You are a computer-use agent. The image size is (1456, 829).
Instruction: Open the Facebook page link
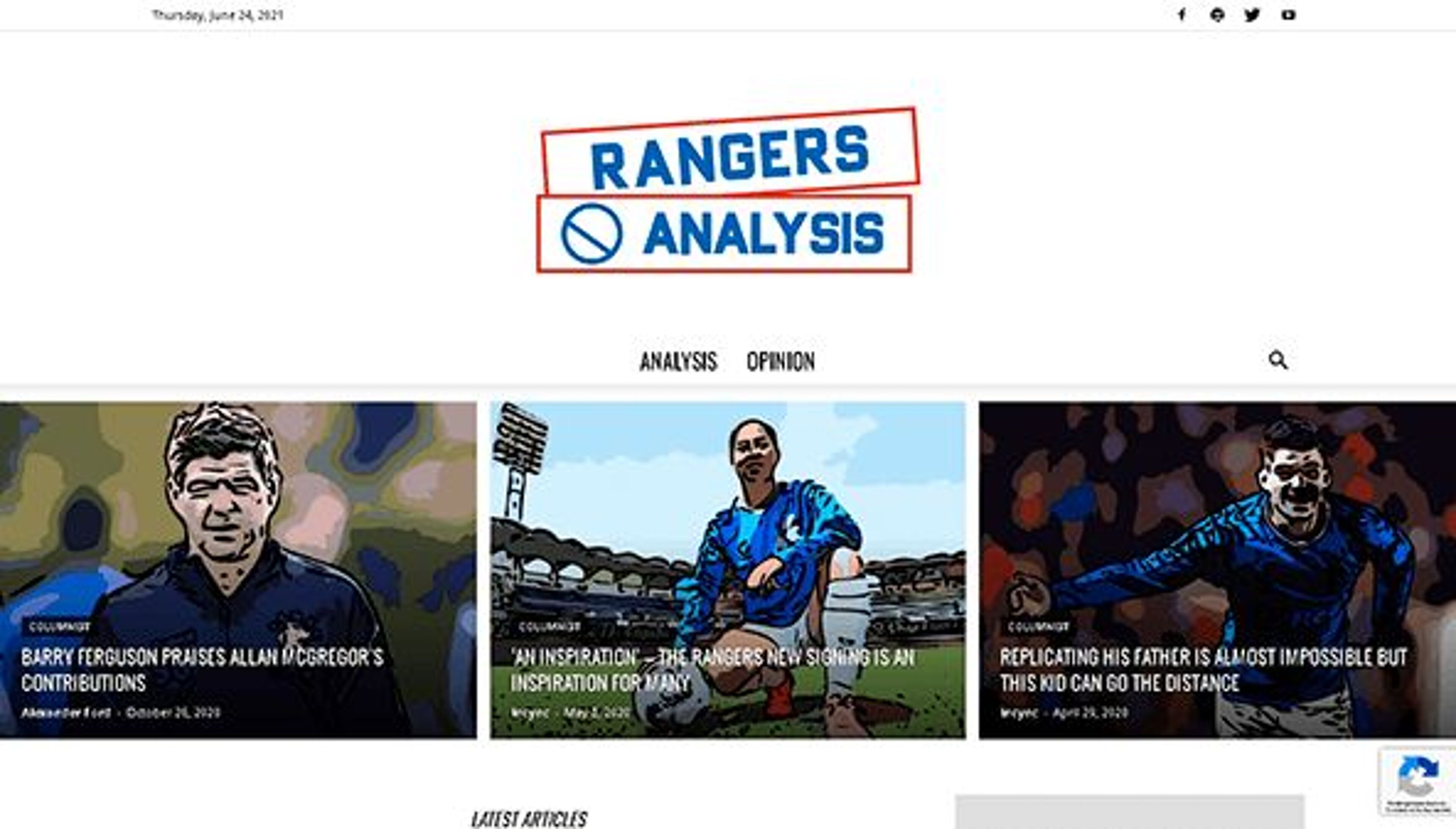pos(1181,15)
